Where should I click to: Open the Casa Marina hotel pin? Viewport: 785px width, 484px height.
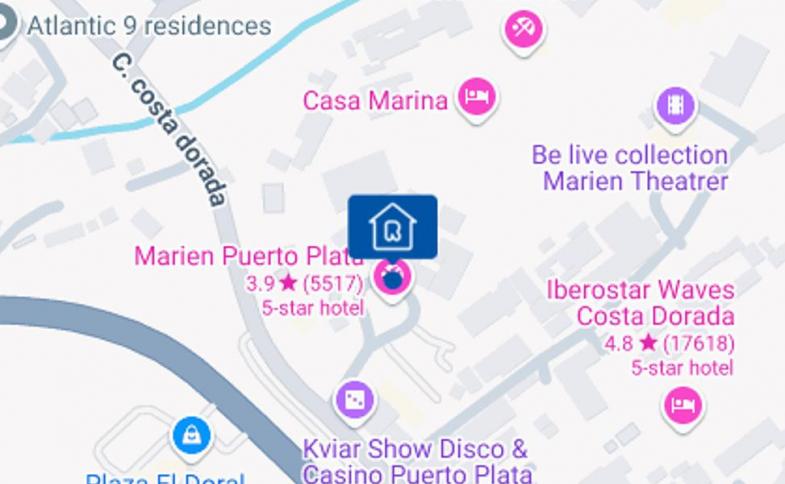(x=478, y=97)
